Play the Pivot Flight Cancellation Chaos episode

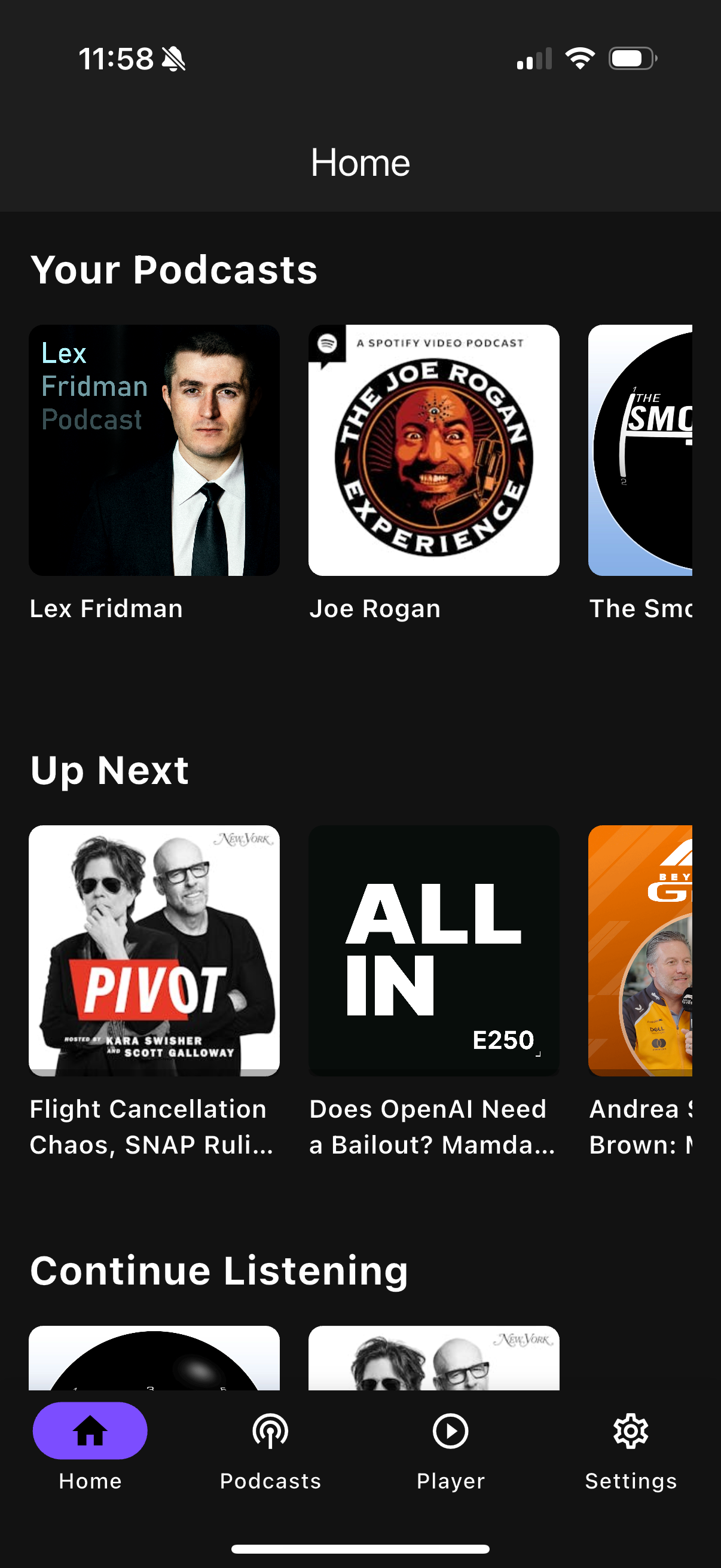(154, 950)
